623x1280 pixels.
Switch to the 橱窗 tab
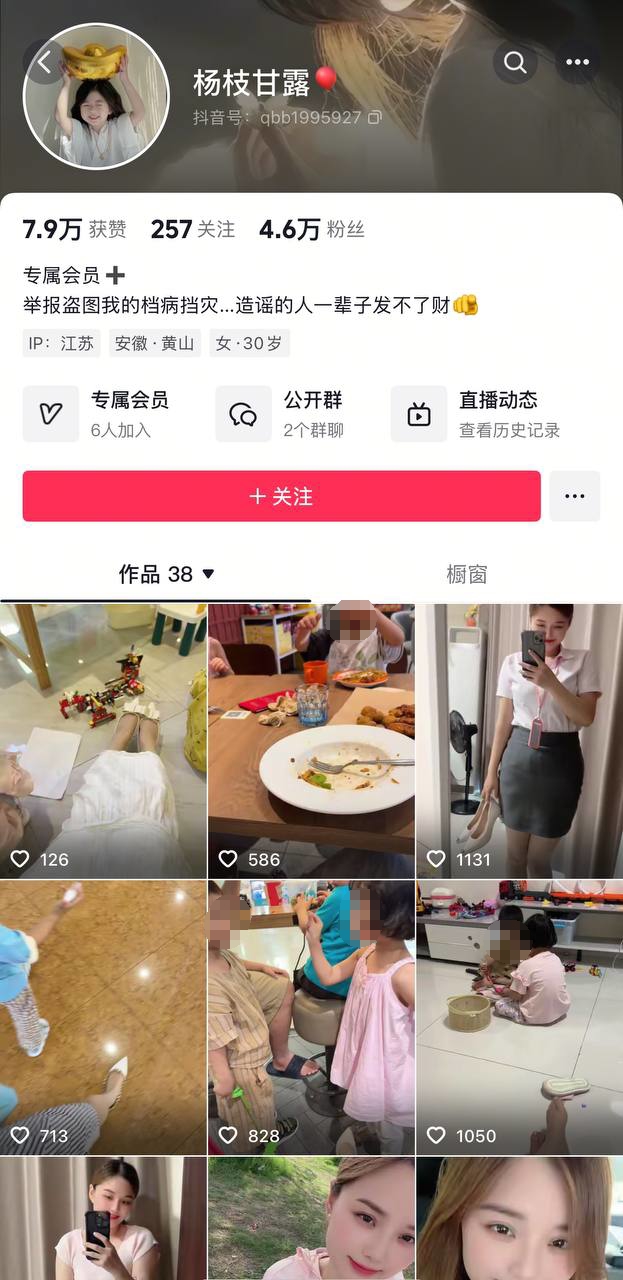click(466, 574)
